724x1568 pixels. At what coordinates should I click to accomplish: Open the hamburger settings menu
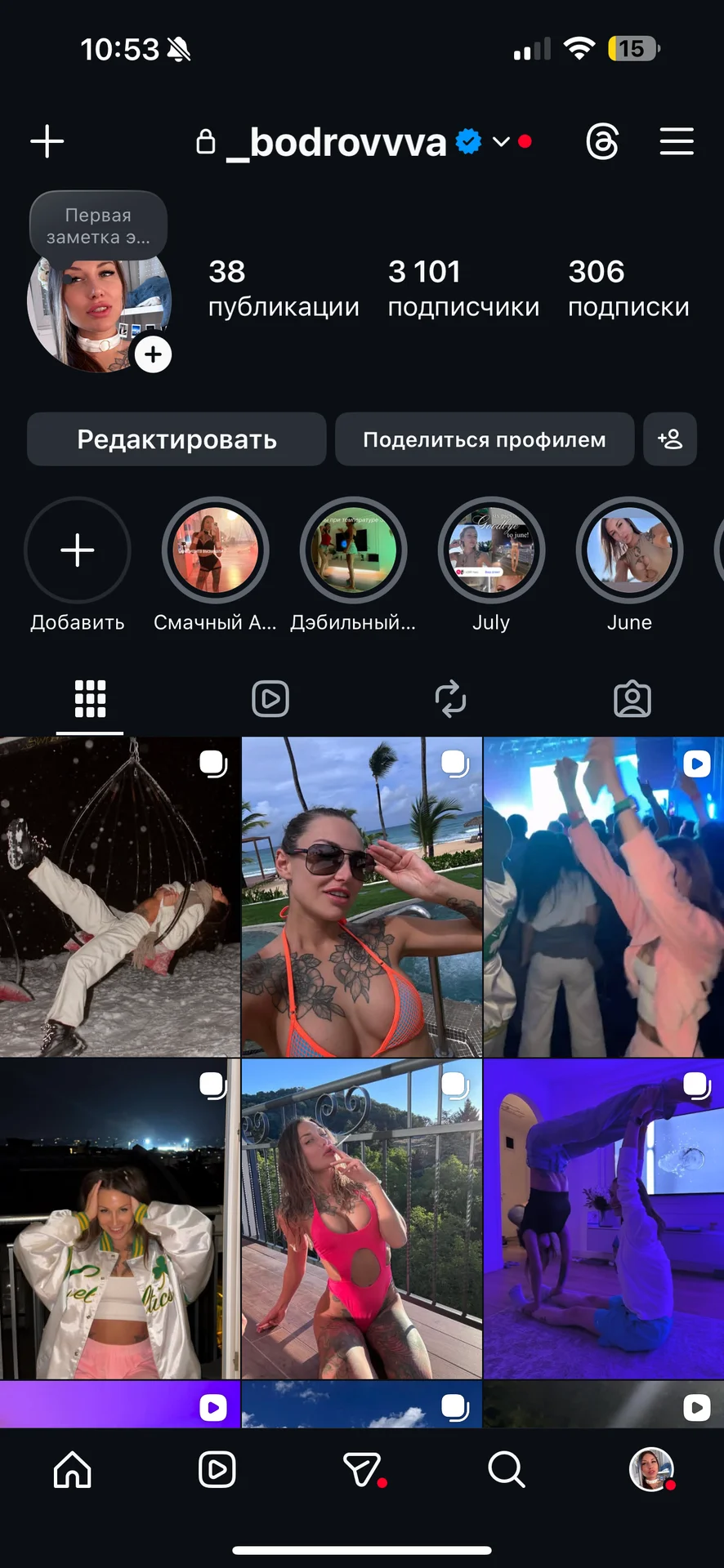pos(677,141)
